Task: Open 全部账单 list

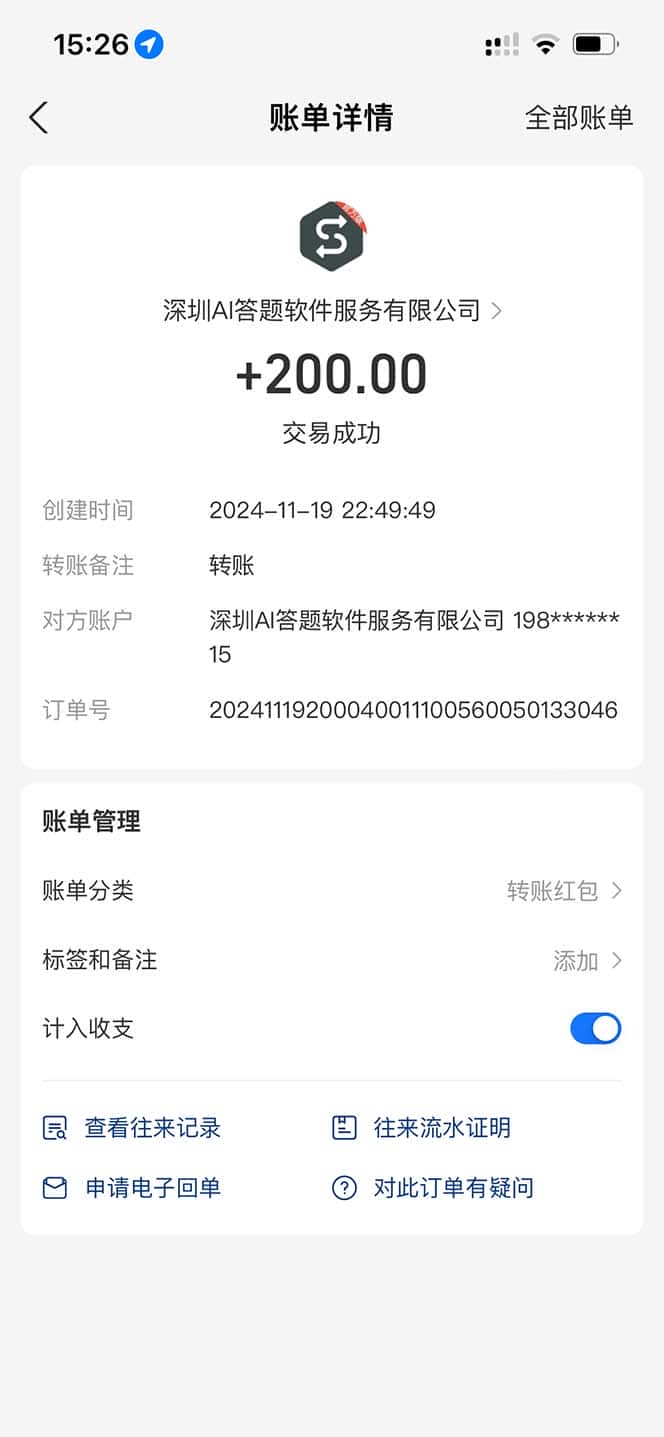Action: [578, 118]
